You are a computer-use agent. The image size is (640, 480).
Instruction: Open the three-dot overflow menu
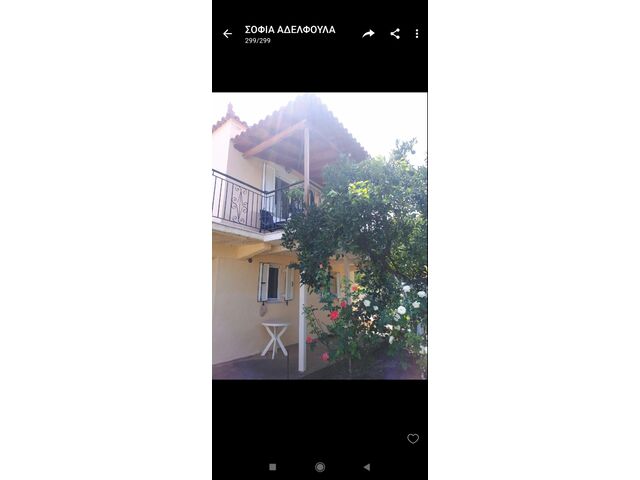click(x=417, y=34)
